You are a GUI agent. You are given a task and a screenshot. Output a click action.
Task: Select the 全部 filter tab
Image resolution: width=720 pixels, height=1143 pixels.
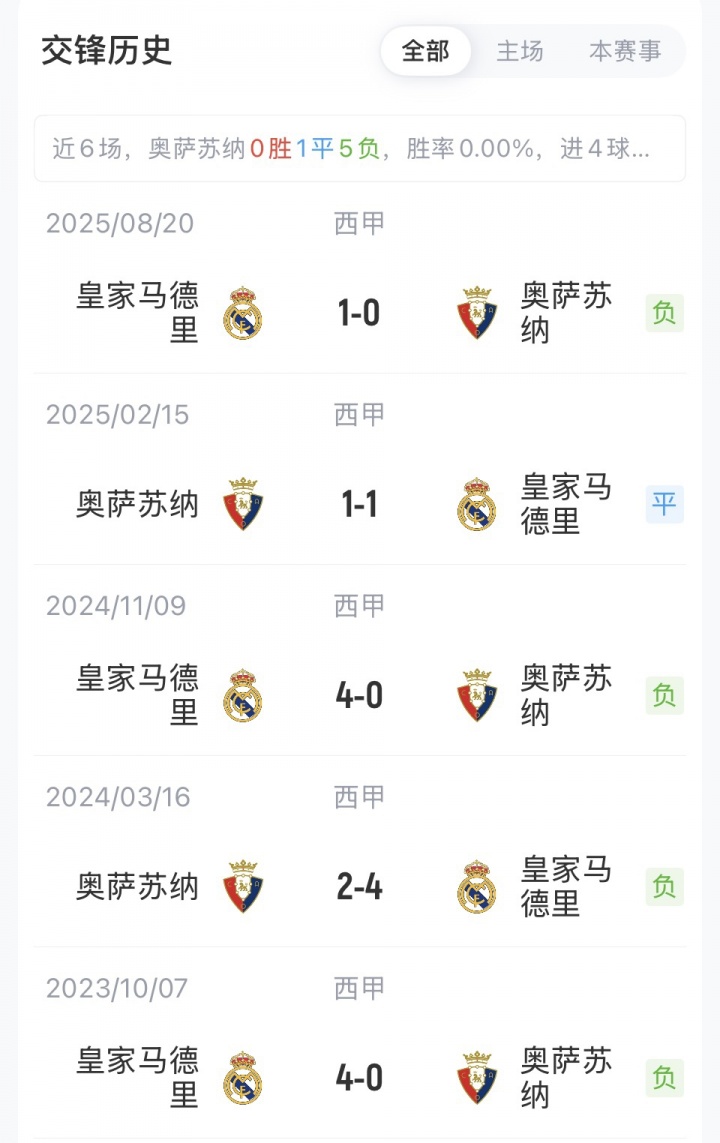pos(425,51)
